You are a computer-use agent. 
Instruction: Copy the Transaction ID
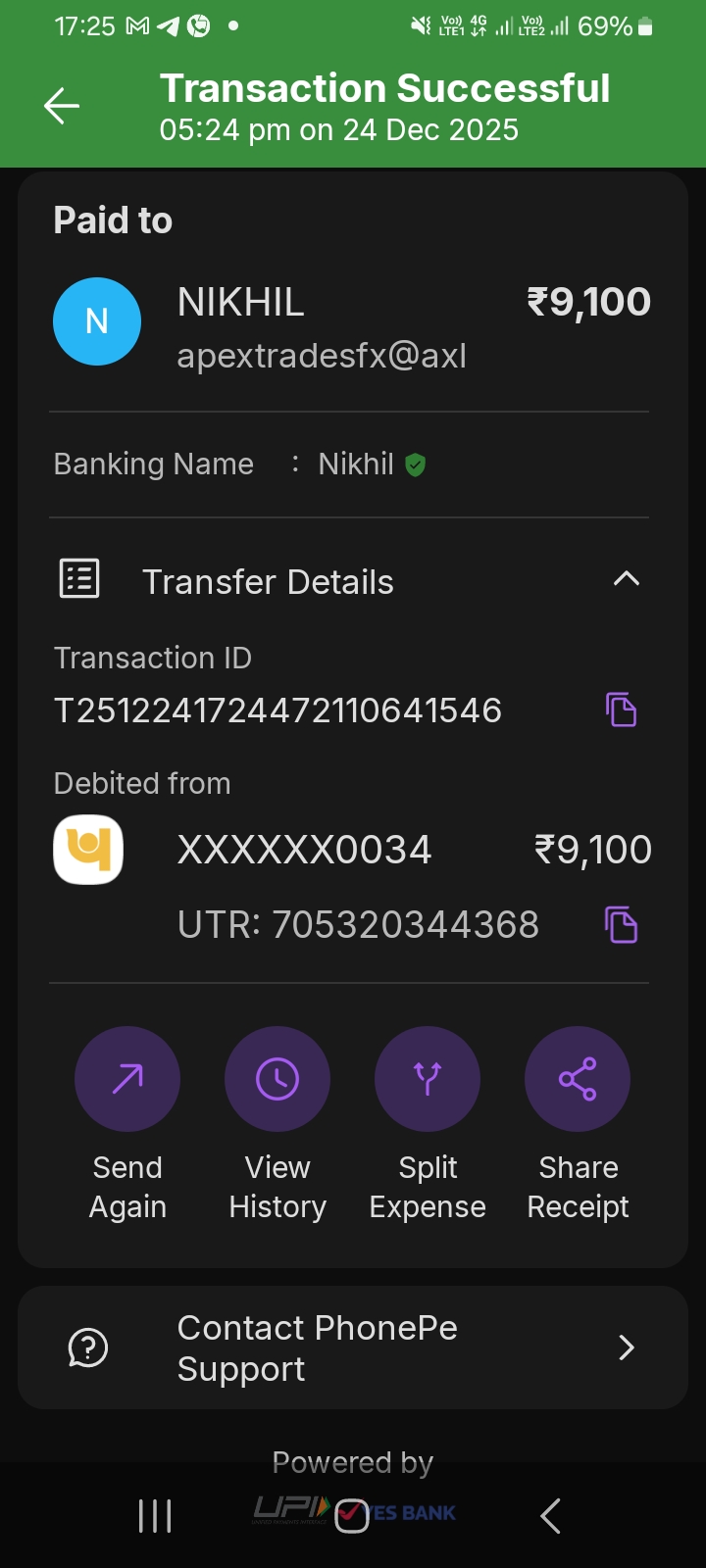click(621, 710)
